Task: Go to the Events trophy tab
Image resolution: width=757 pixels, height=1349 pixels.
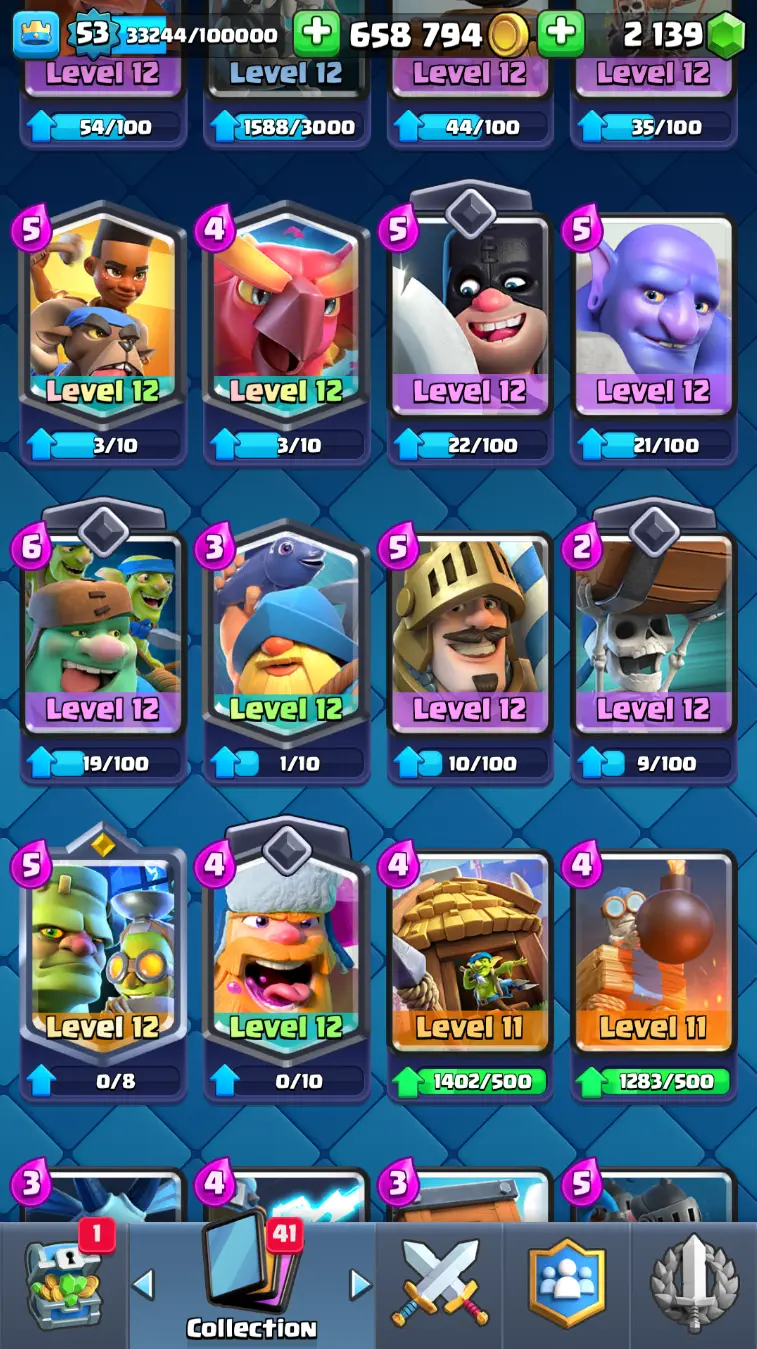Action: pos(694,1285)
